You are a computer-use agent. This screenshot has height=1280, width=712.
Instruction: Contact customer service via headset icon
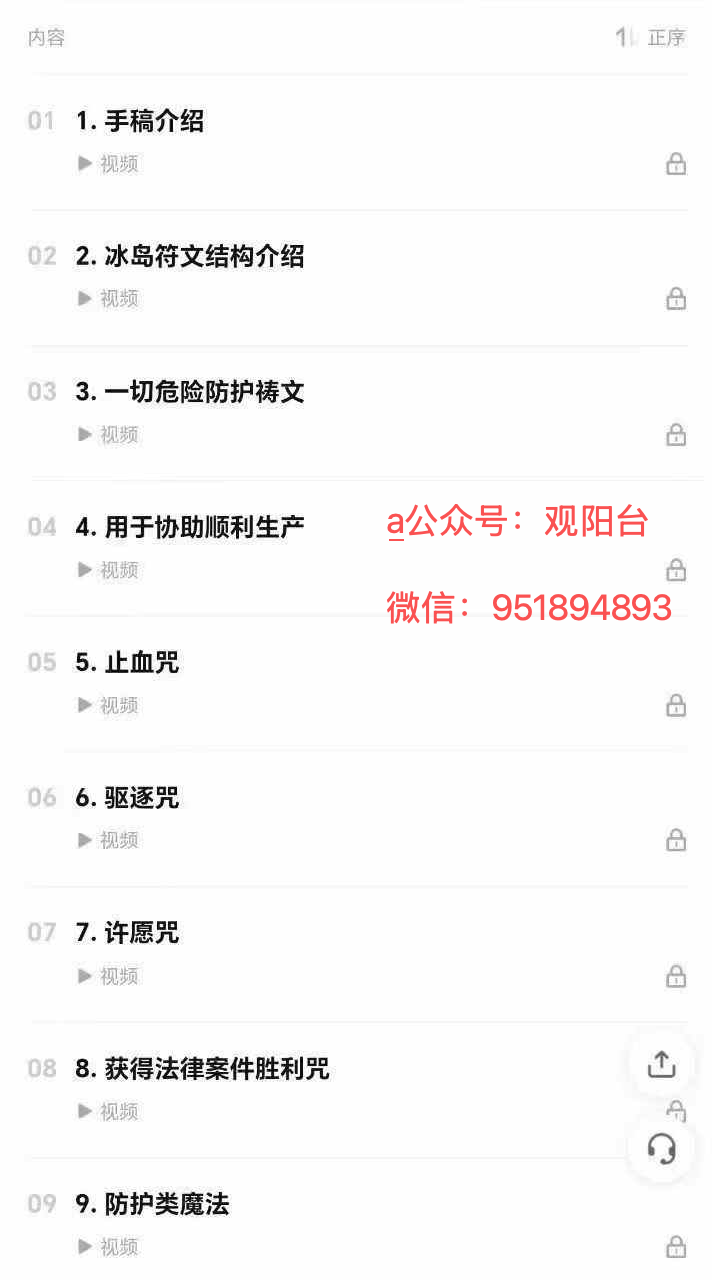point(661,1149)
